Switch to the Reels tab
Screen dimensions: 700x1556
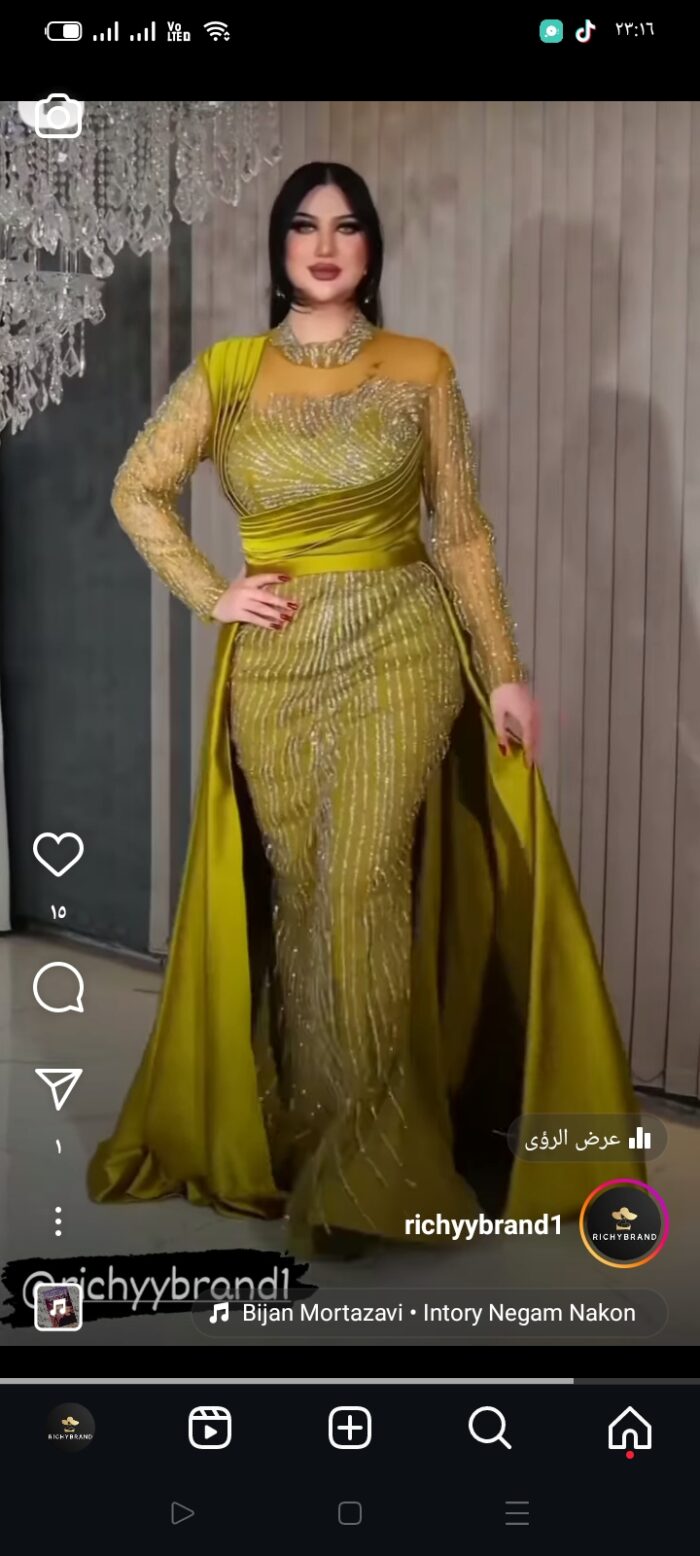(210, 1427)
